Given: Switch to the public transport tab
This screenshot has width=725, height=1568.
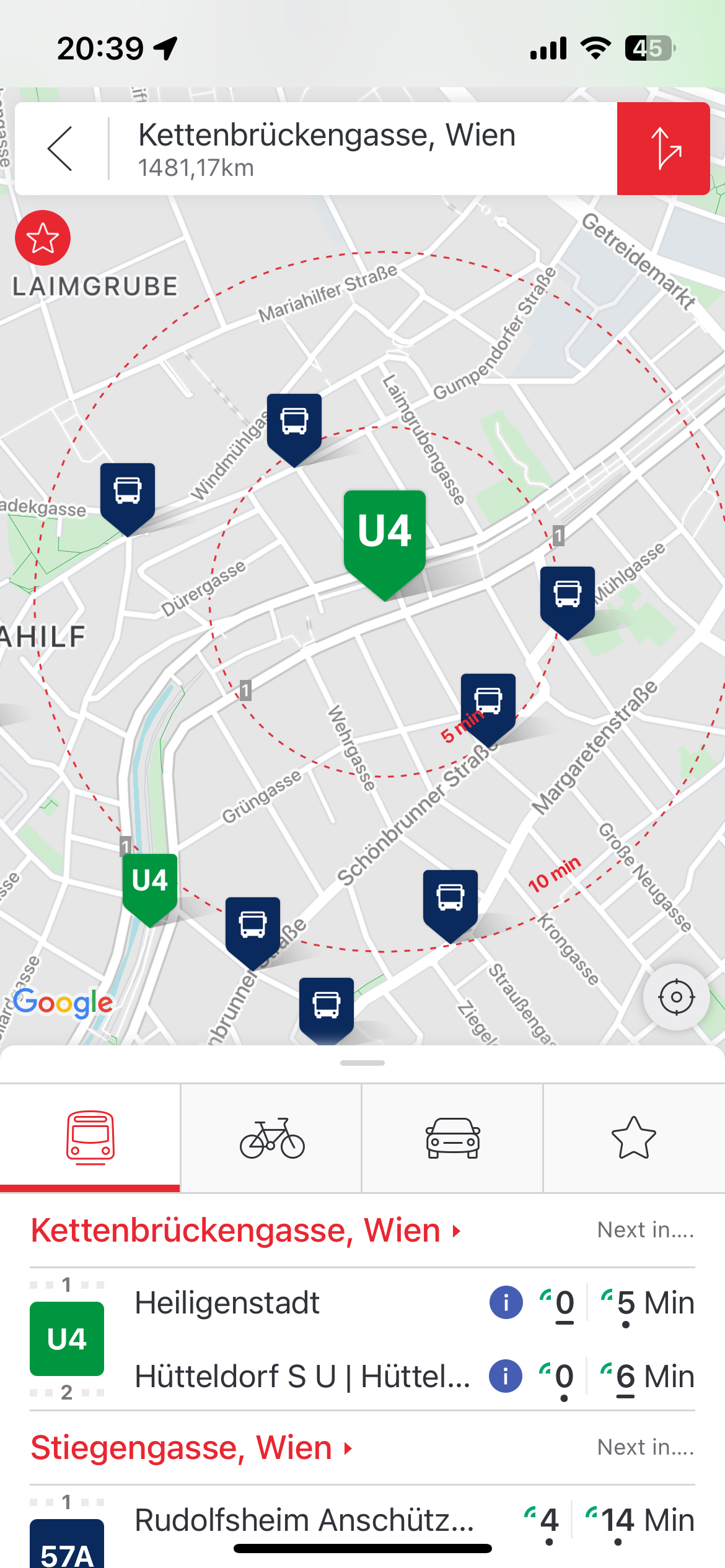Looking at the screenshot, I should [x=90, y=1138].
